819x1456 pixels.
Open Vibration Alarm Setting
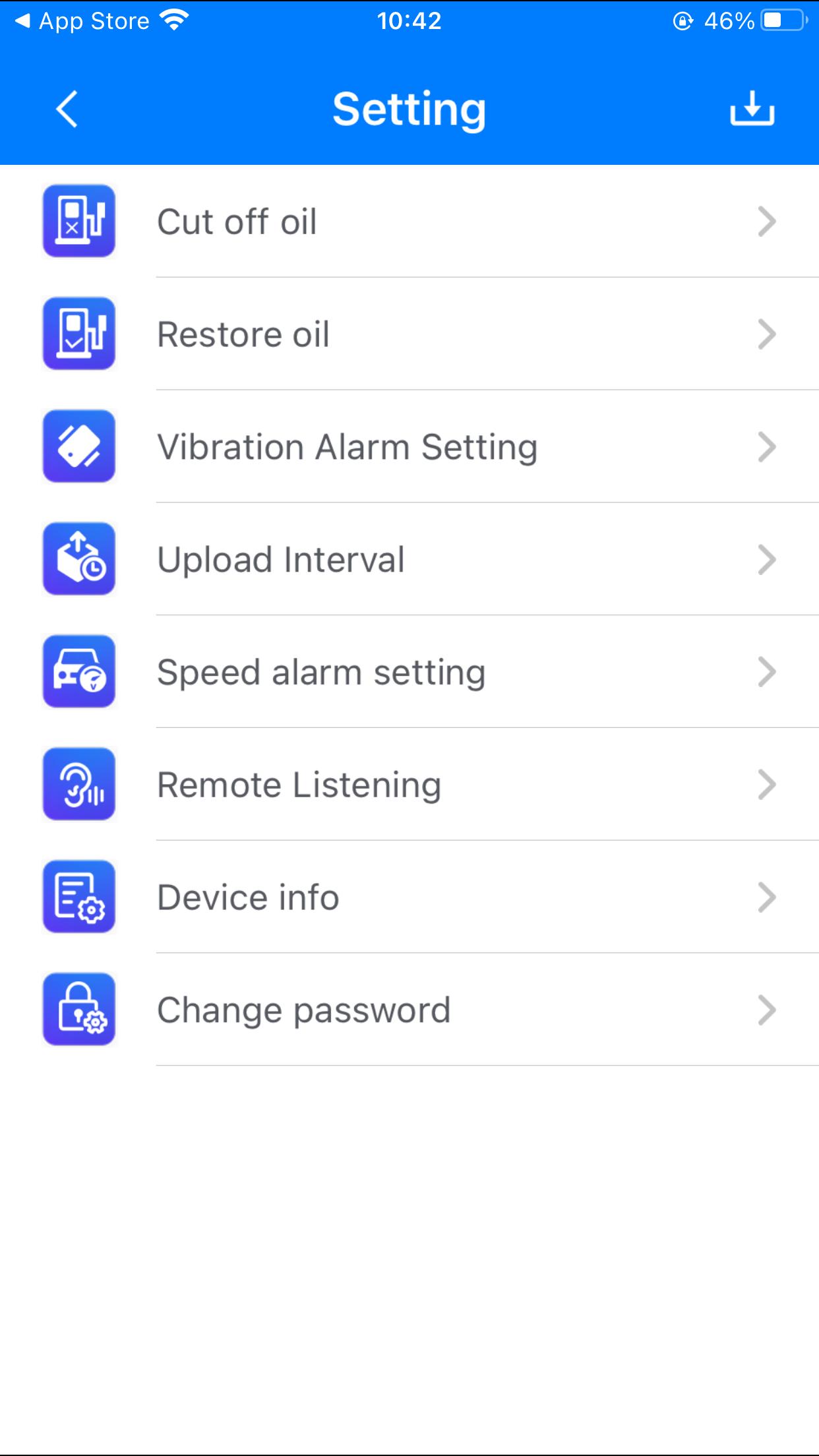(409, 447)
